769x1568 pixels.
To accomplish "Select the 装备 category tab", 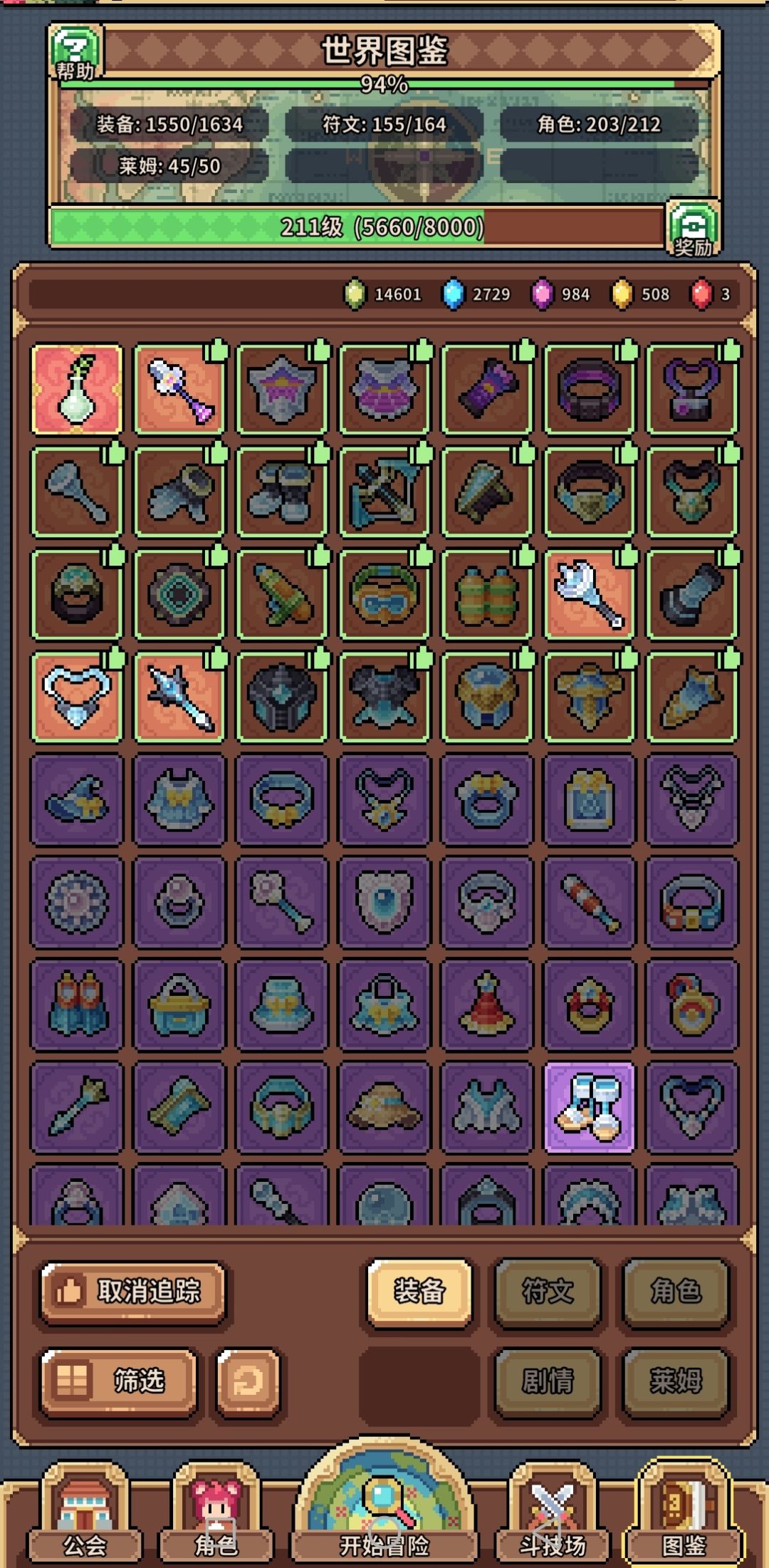I will [x=419, y=1291].
